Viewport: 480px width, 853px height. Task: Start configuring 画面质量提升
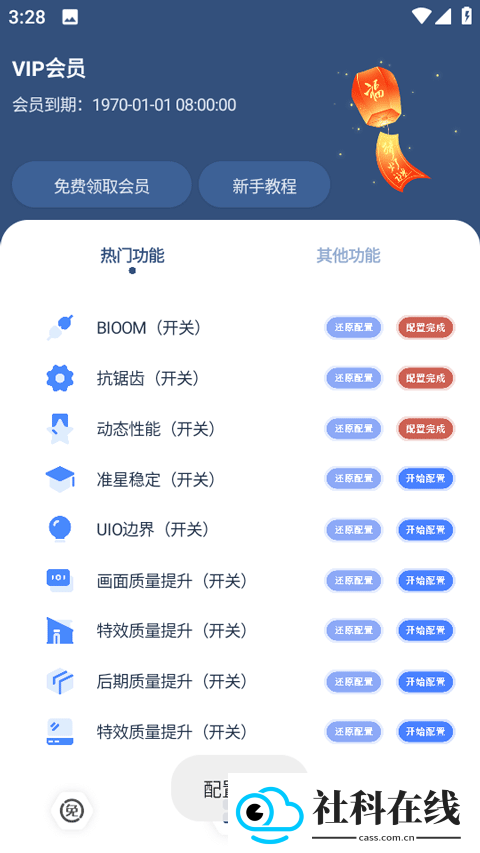pos(425,580)
